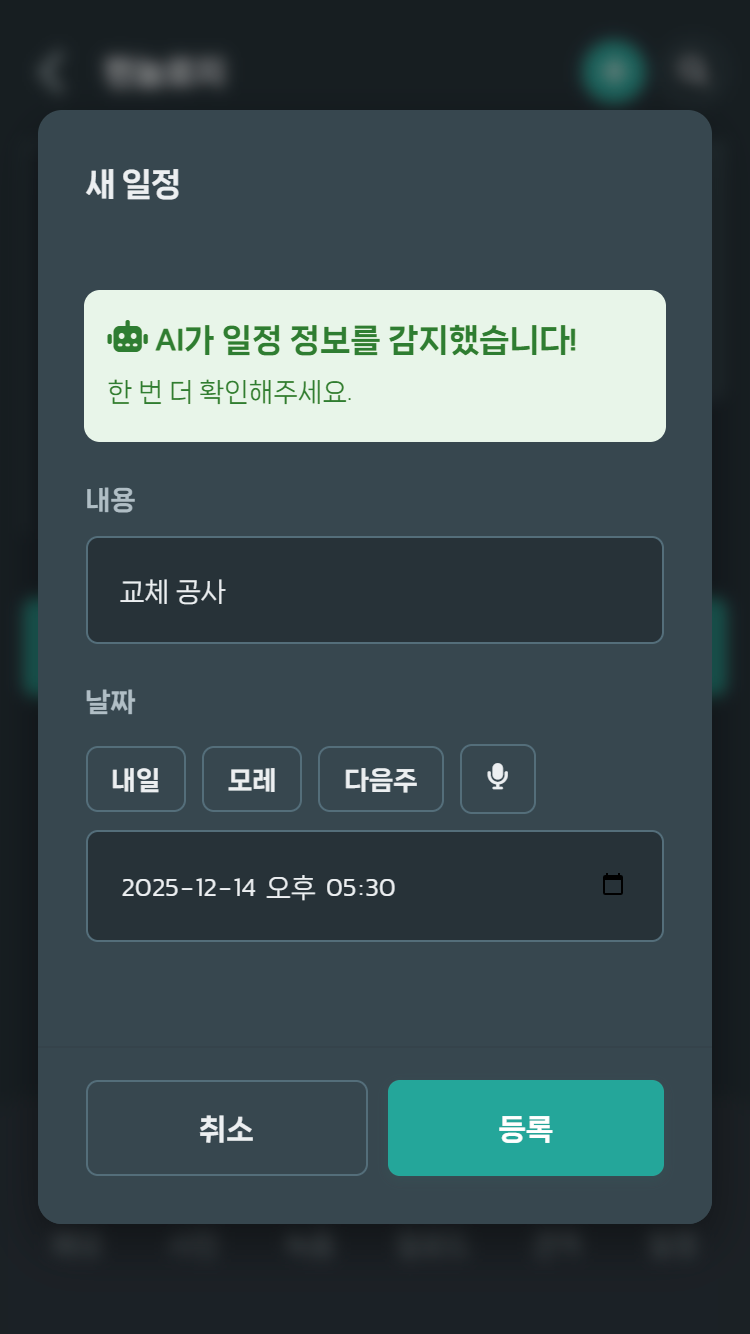
Task: Choose the 모레 quick date option
Action: pos(252,779)
